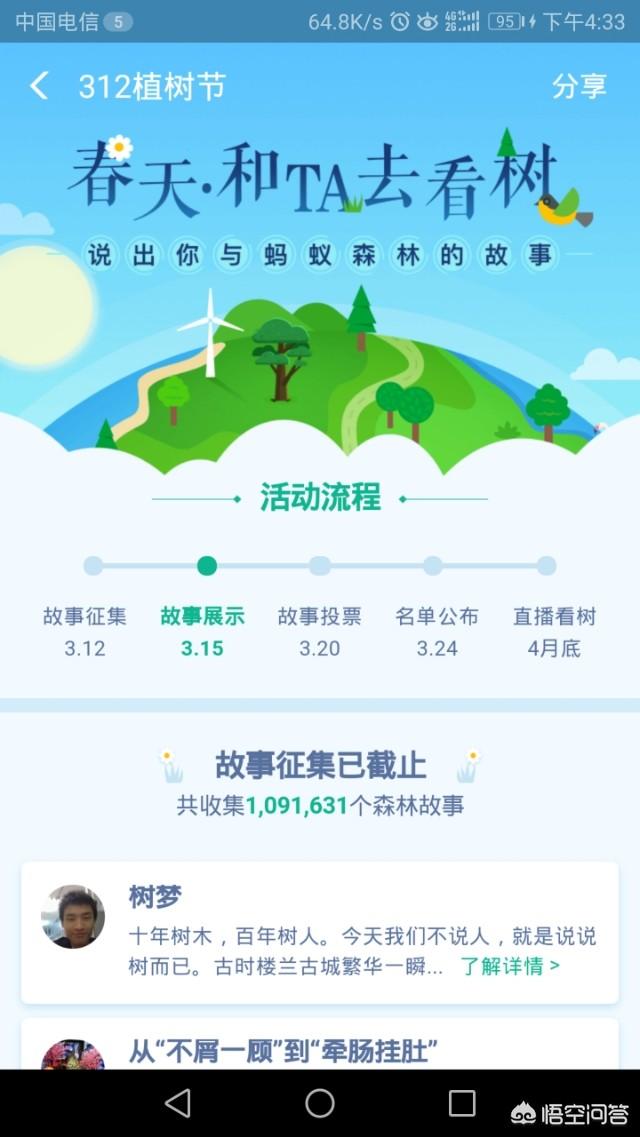This screenshot has height=1137, width=640.
Task: Tap the 分享 share button
Action: (x=578, y=86)
